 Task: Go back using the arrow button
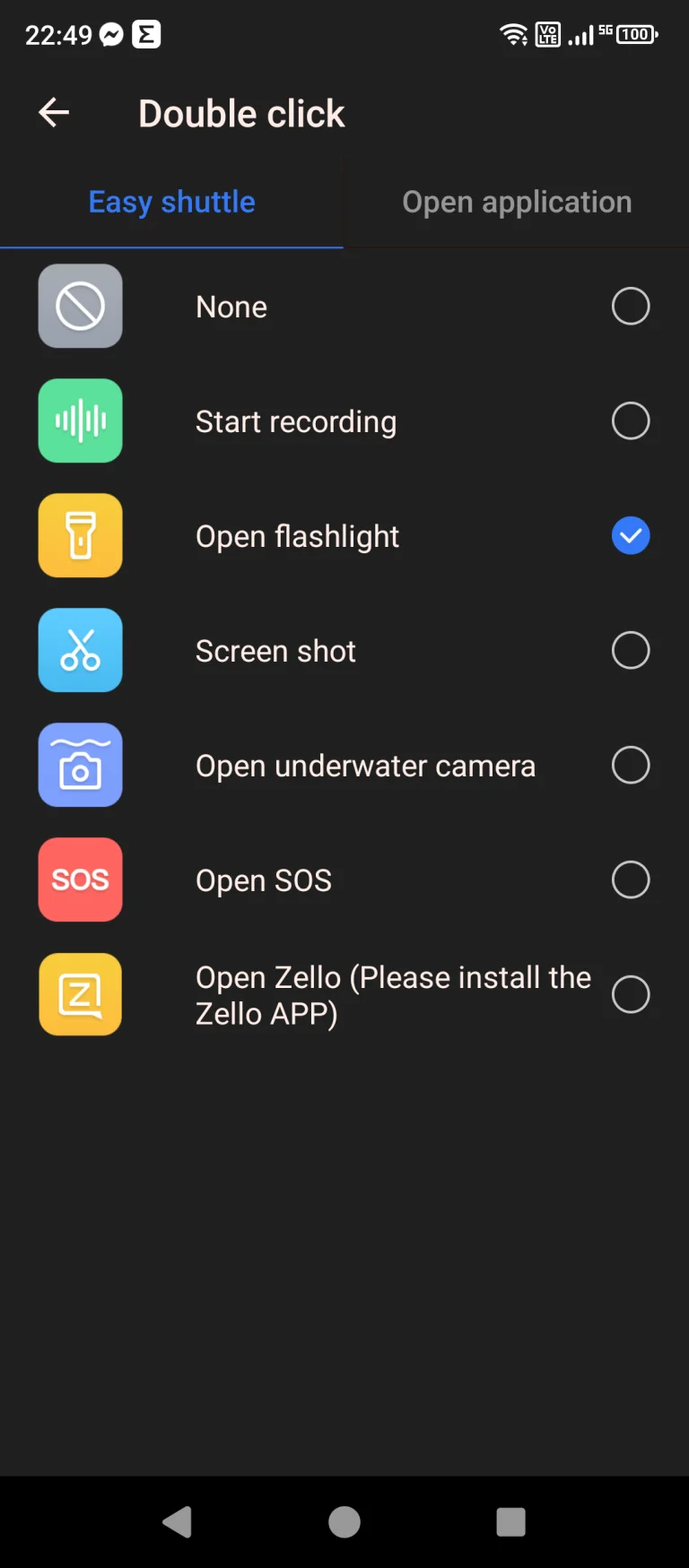pyautogui.click(x=54, y=112)
